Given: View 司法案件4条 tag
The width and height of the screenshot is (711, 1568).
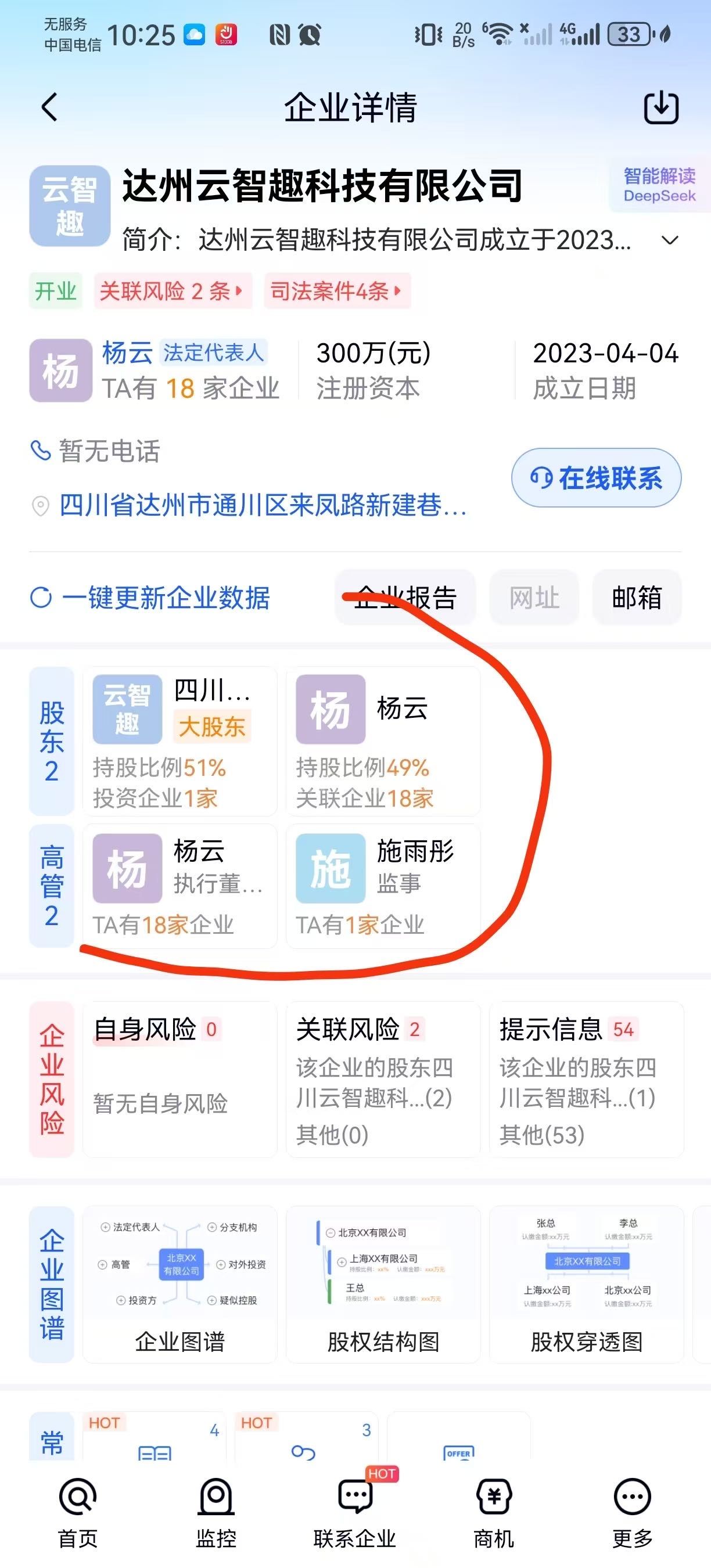Looking at the screenshot, I should pos(337,291).
